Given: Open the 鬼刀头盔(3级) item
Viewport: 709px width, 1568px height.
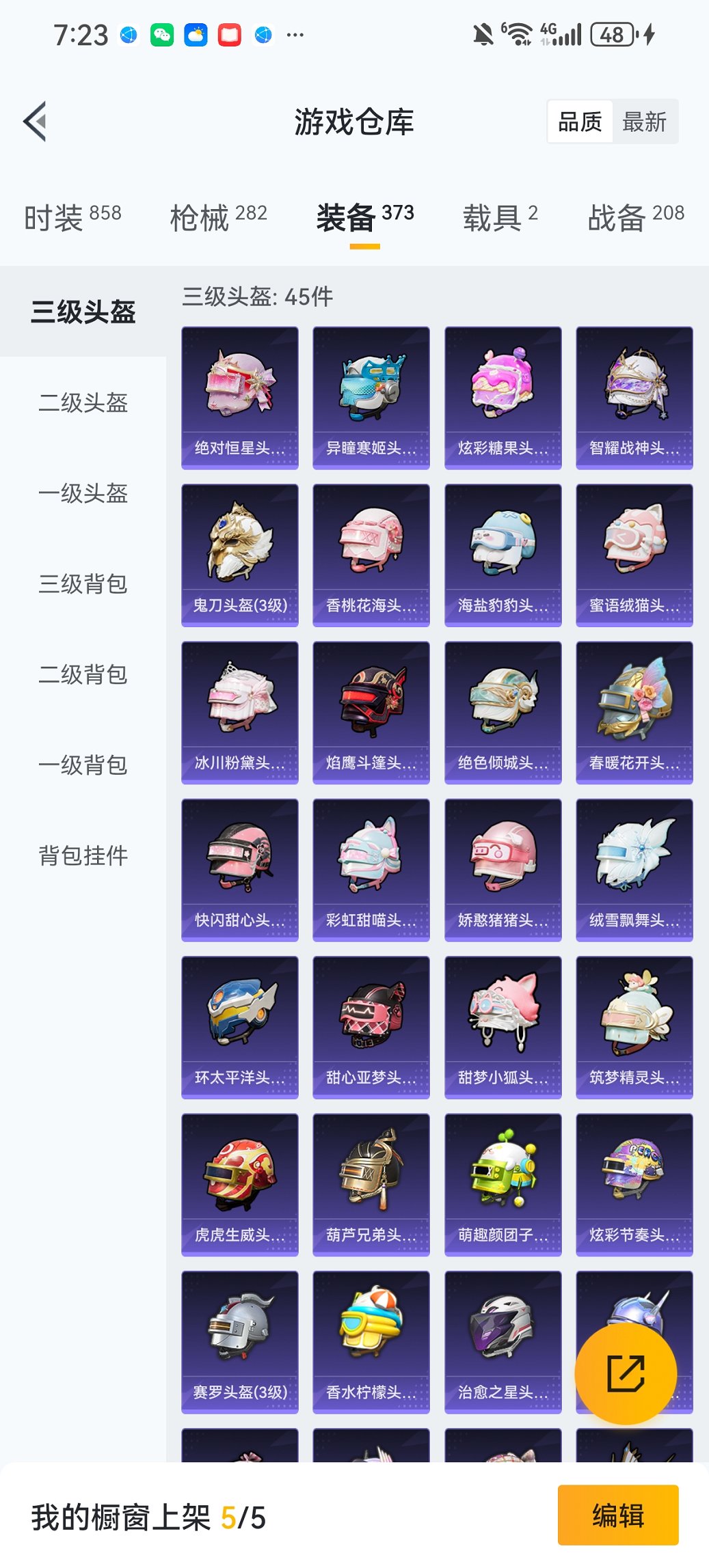Looking at the screenshot, I should 240,555.
